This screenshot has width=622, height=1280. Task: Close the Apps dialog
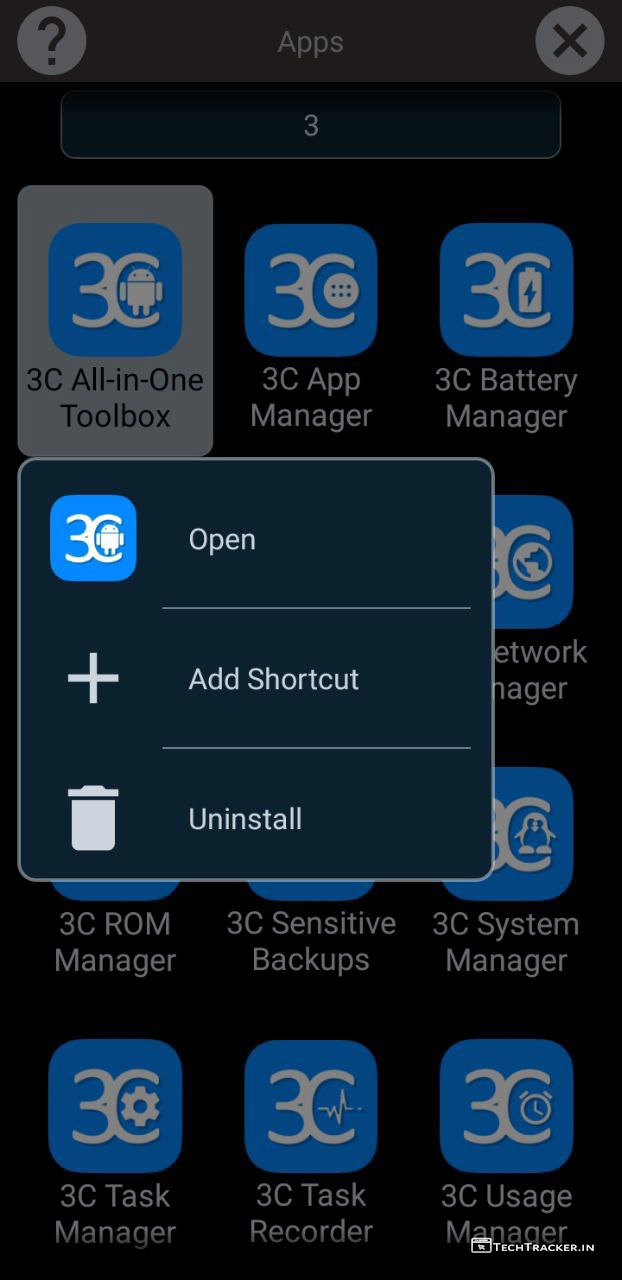(x=570, y=41)
